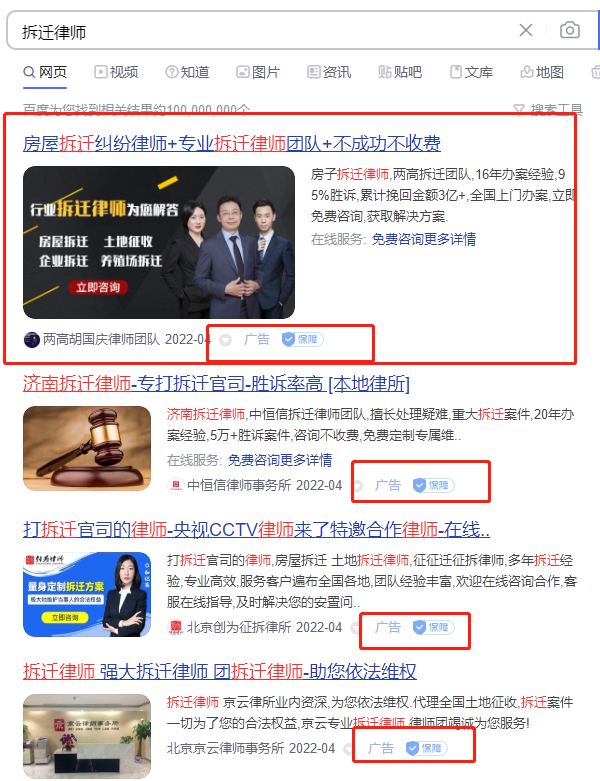Open 搜索工具 filter options

click(x=548, y=109)
